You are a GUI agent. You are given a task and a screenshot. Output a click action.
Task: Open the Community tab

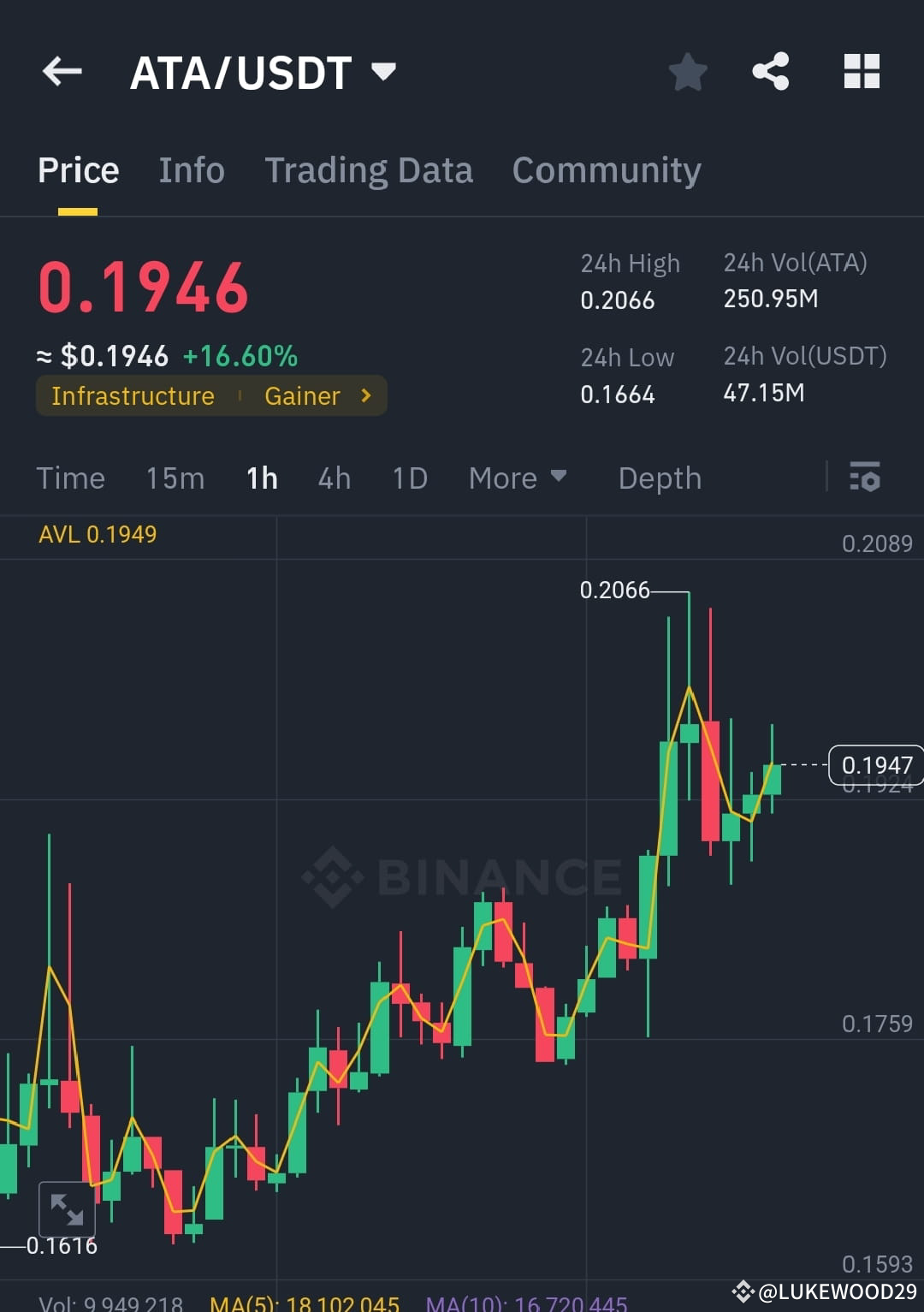tap(606, 169)
